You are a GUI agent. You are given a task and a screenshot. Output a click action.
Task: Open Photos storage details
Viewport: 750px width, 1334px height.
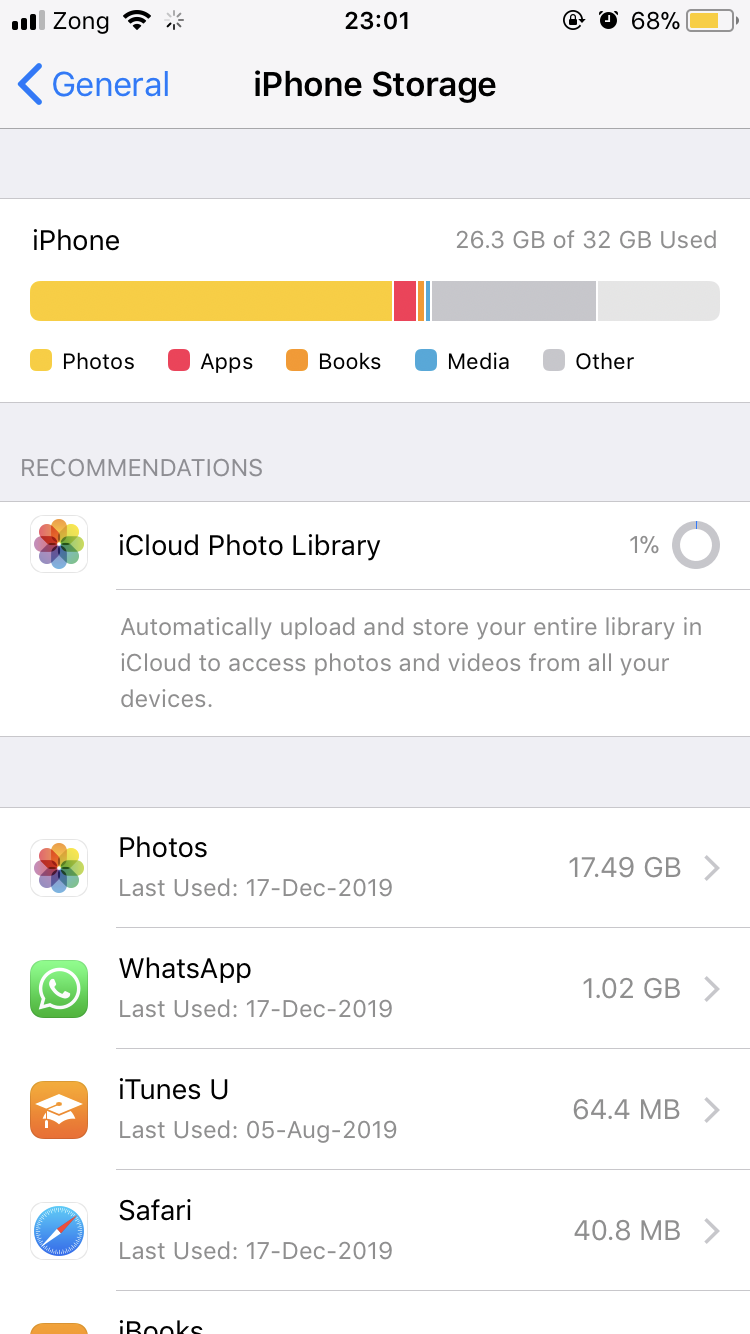tap(375, 867)
